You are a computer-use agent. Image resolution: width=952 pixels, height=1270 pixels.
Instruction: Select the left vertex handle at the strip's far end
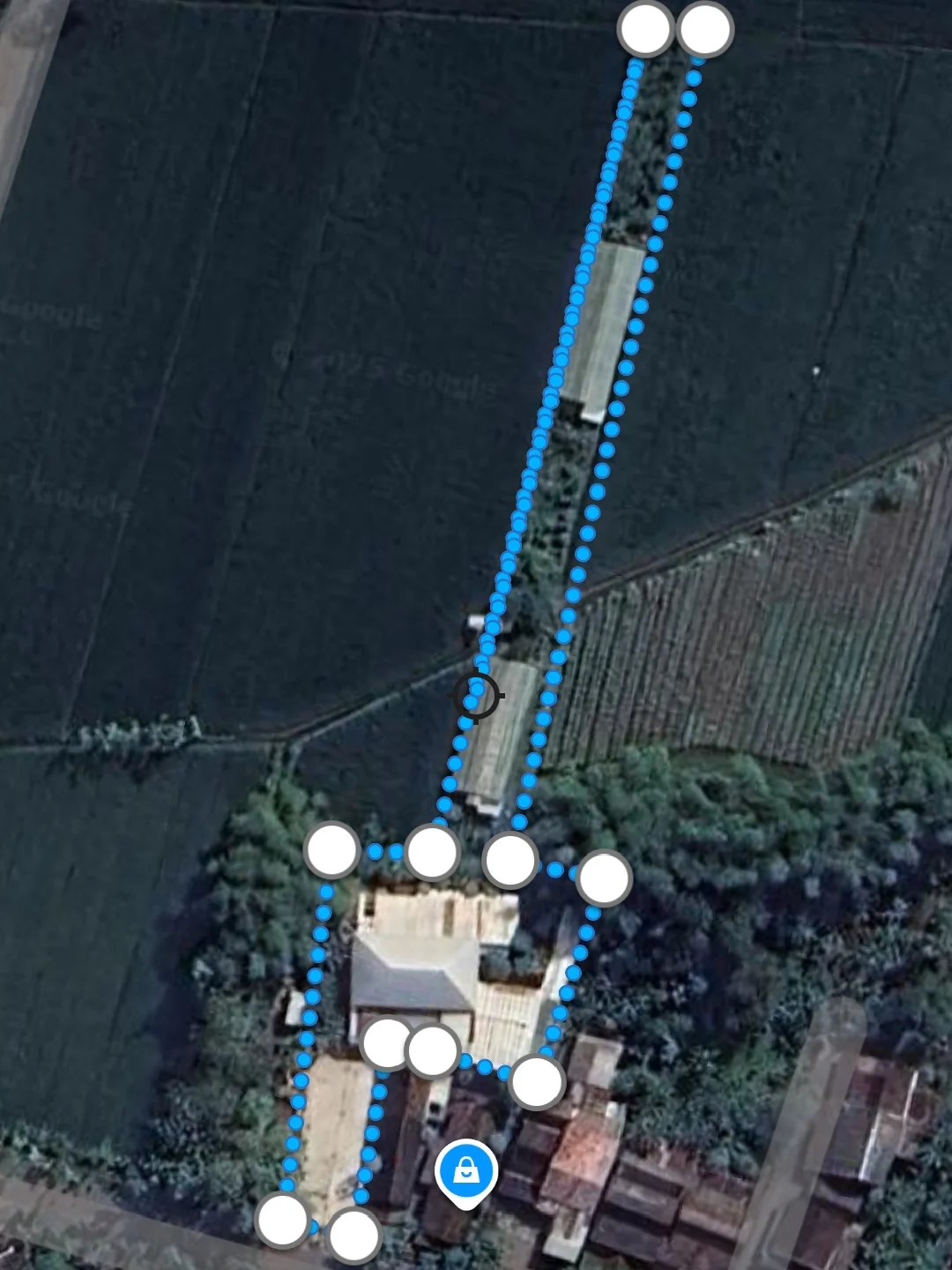(646, 29)
